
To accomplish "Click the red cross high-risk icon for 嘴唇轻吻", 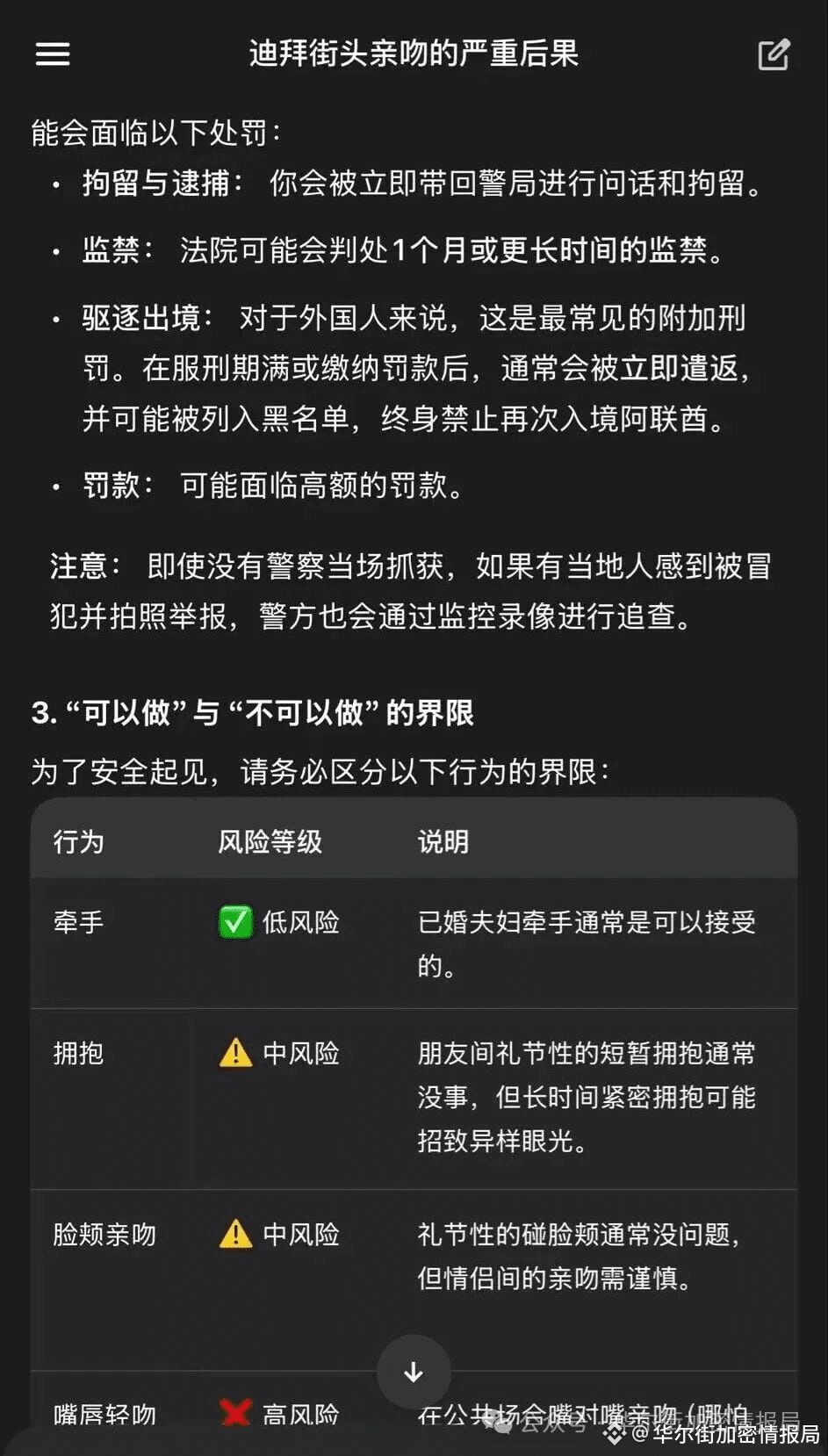I will pyautogui.click(x=234, y=1410).
